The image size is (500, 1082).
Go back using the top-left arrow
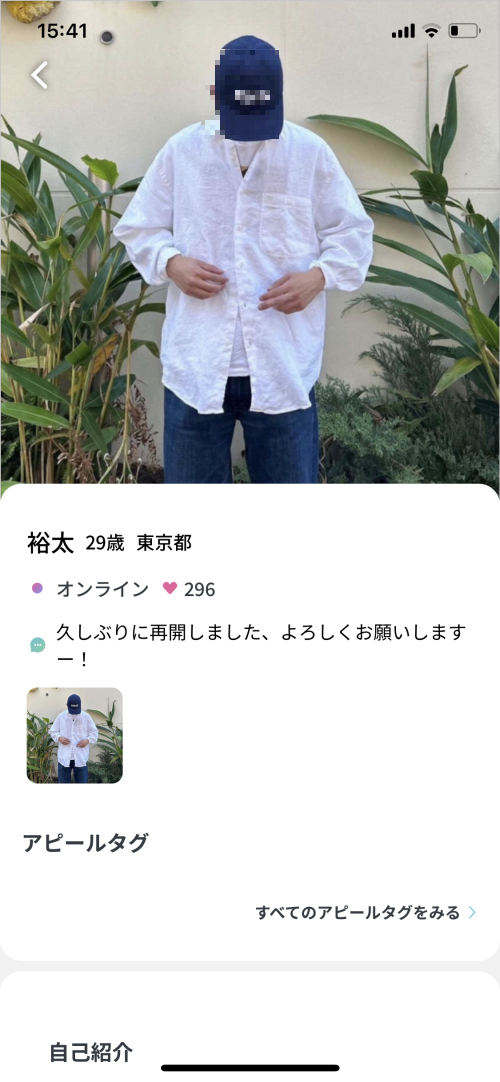click(39, 75)
